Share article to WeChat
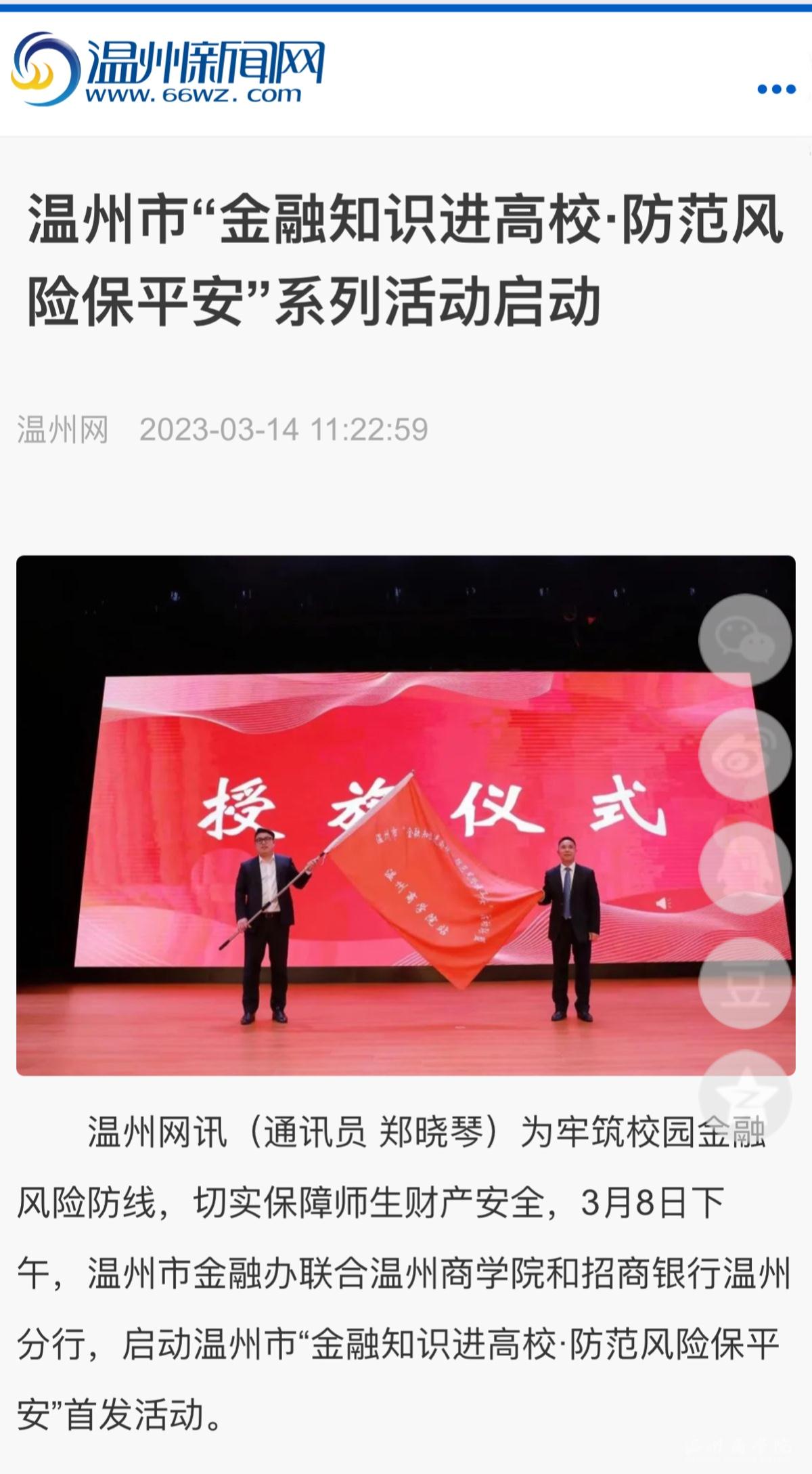Viewport: 812px width, 1474px height. 744,640
